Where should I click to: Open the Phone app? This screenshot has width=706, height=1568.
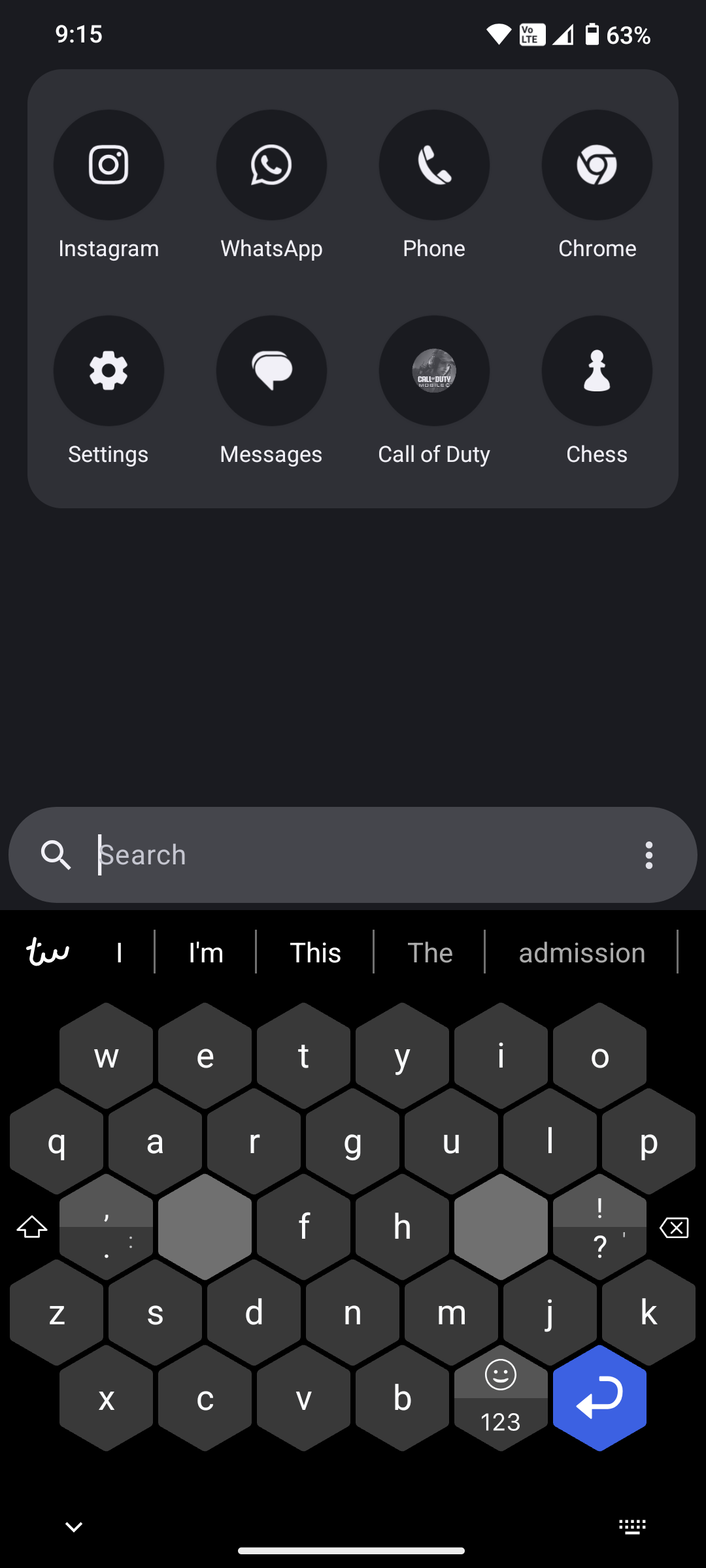point(434,165)
